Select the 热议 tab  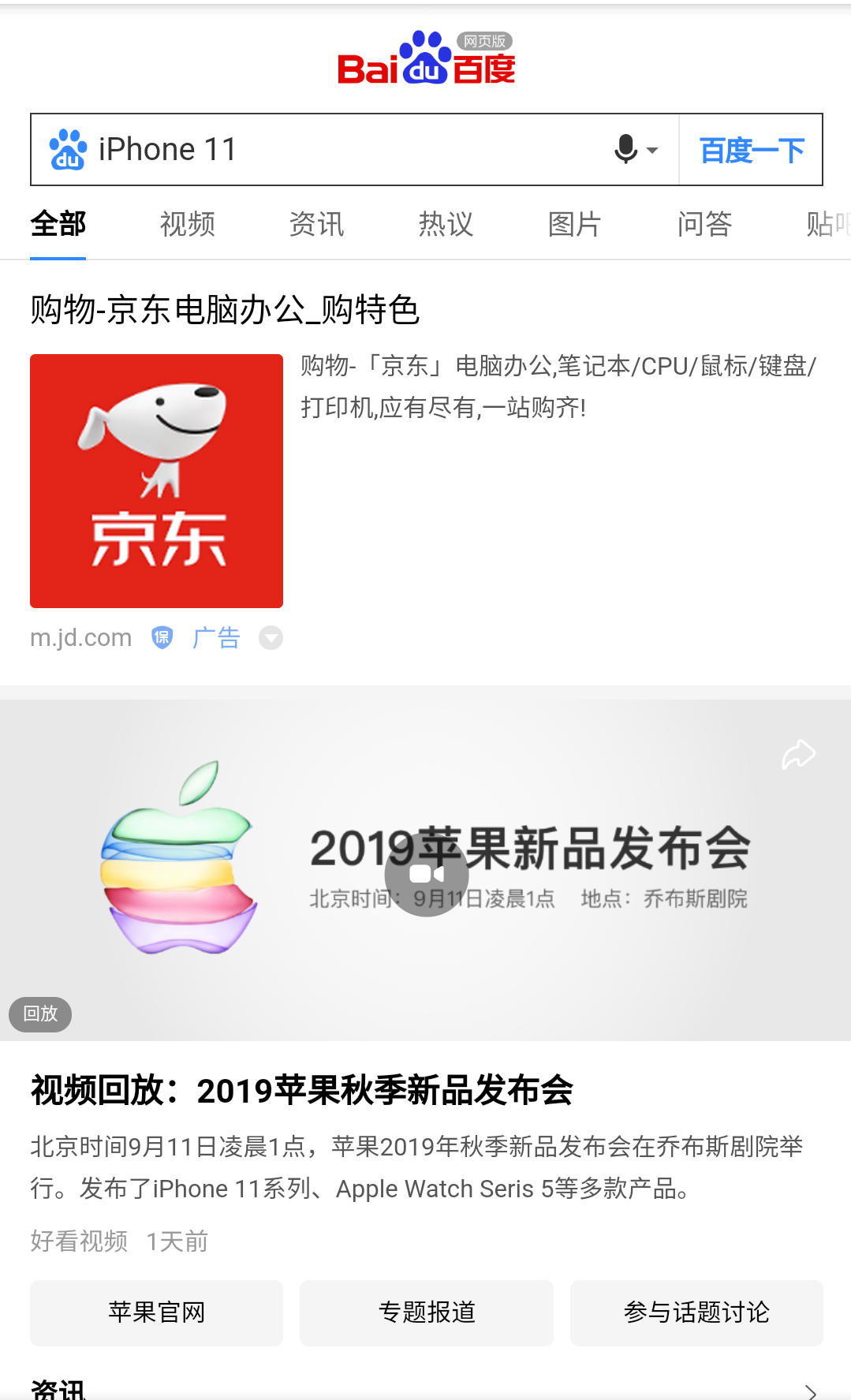coord(445,224)
